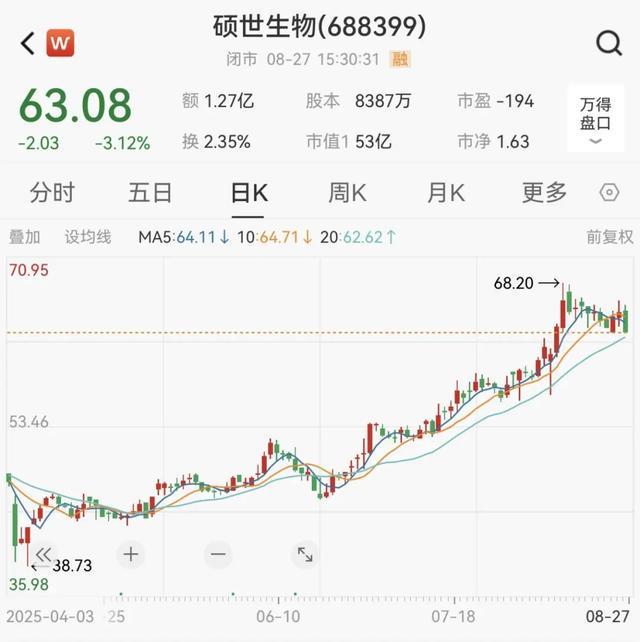Switch to the 月K chart tab

click(x=446, y=192)
